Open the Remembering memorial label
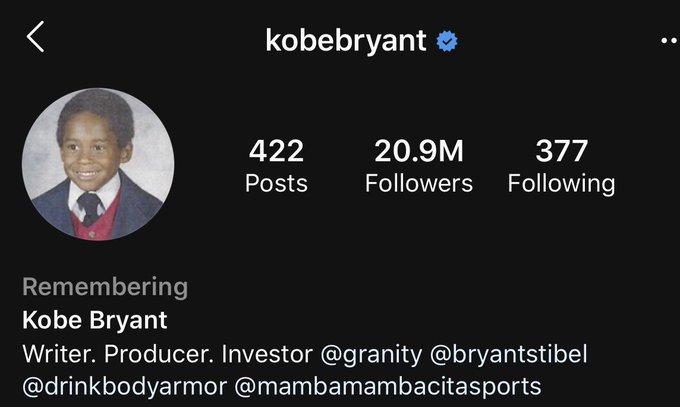680x407 pixels. tap(105, 287)
